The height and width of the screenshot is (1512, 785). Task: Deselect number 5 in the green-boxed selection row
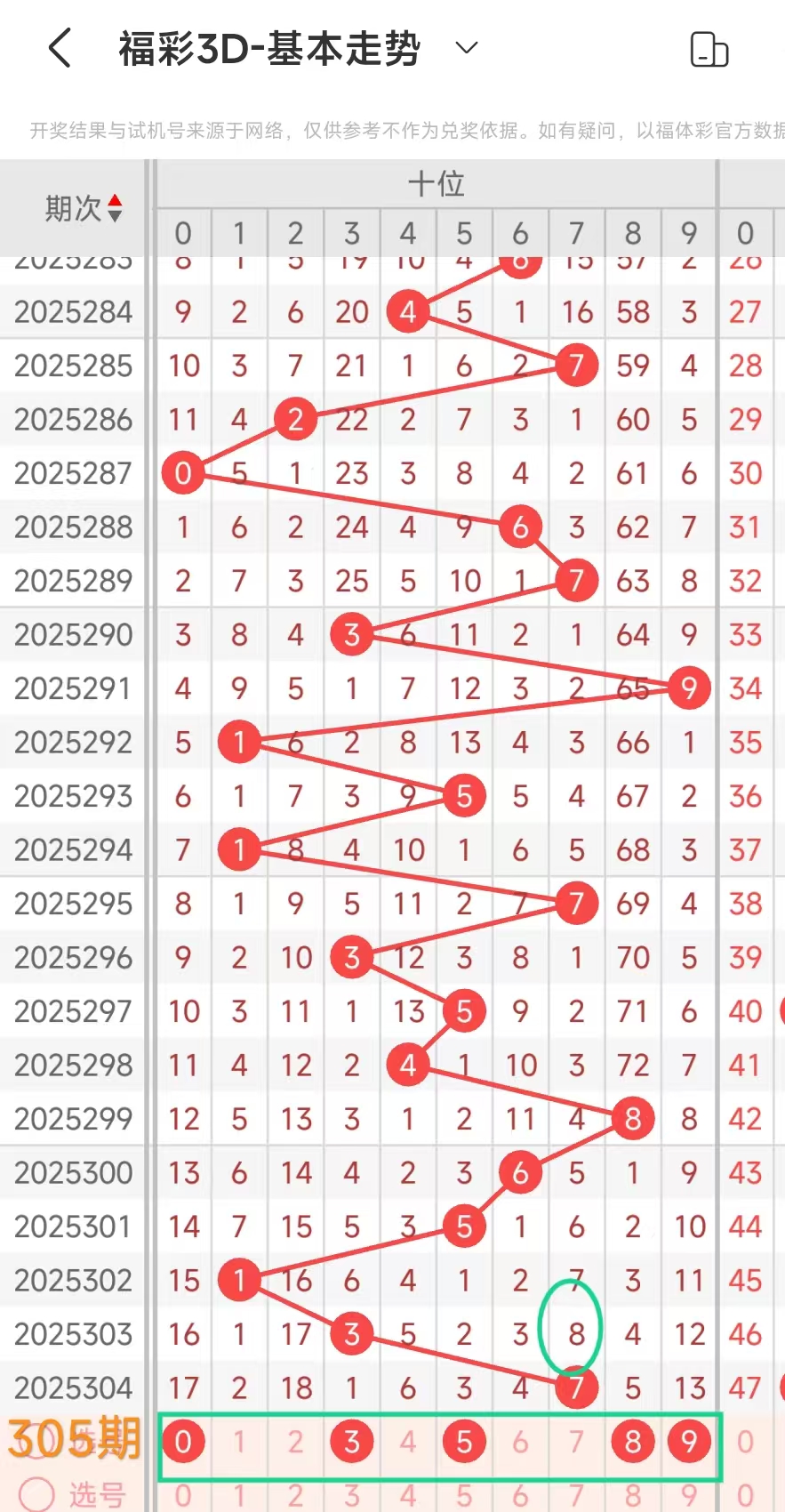point(464,1442)
